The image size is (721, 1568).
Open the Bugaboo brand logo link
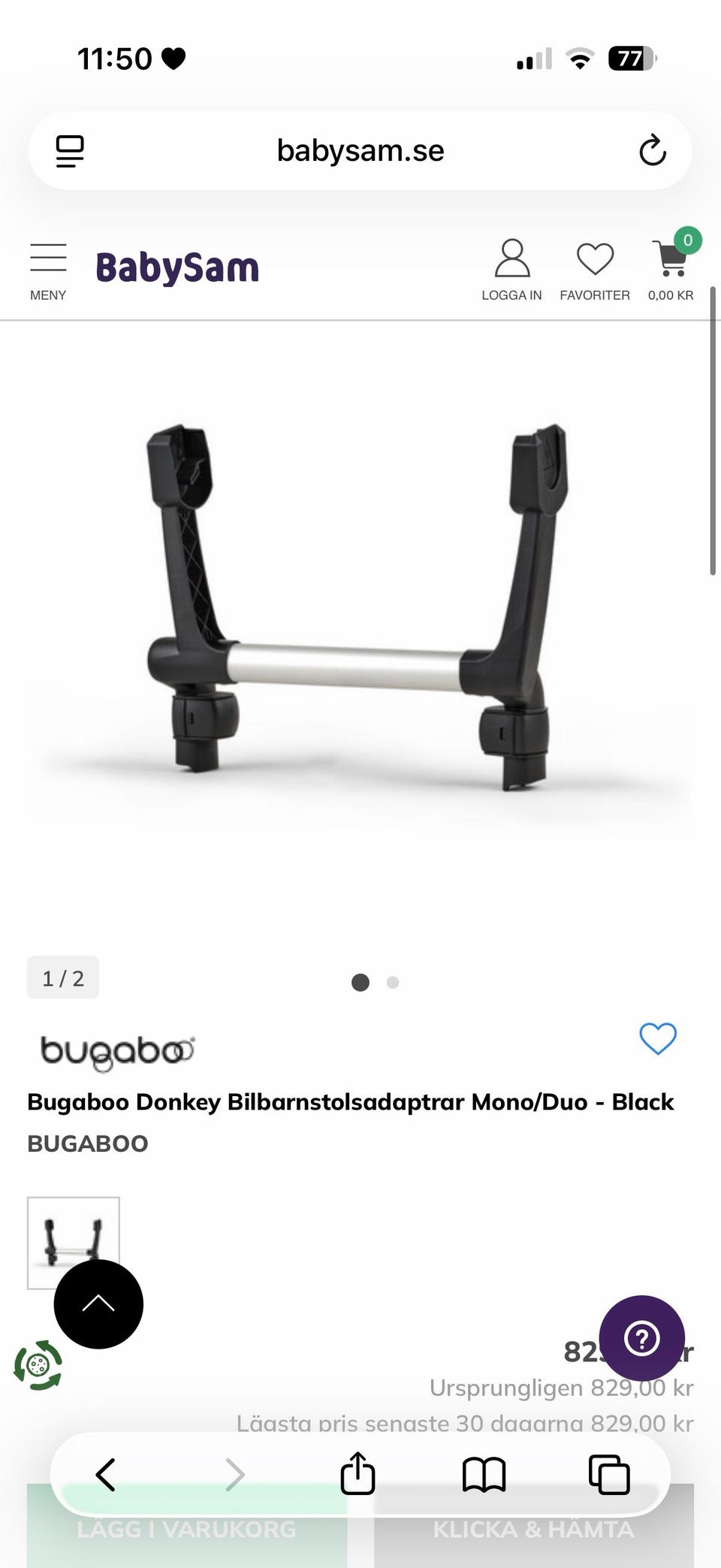tap(117, 1051)
